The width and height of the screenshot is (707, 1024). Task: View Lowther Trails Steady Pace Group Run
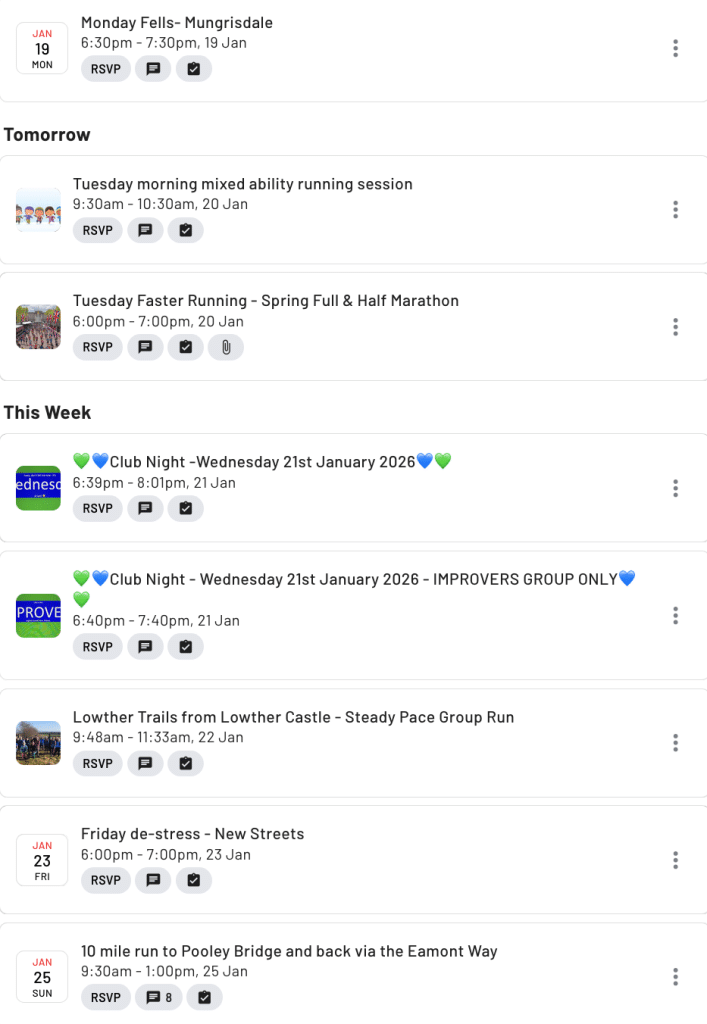[x=293, y=718]
